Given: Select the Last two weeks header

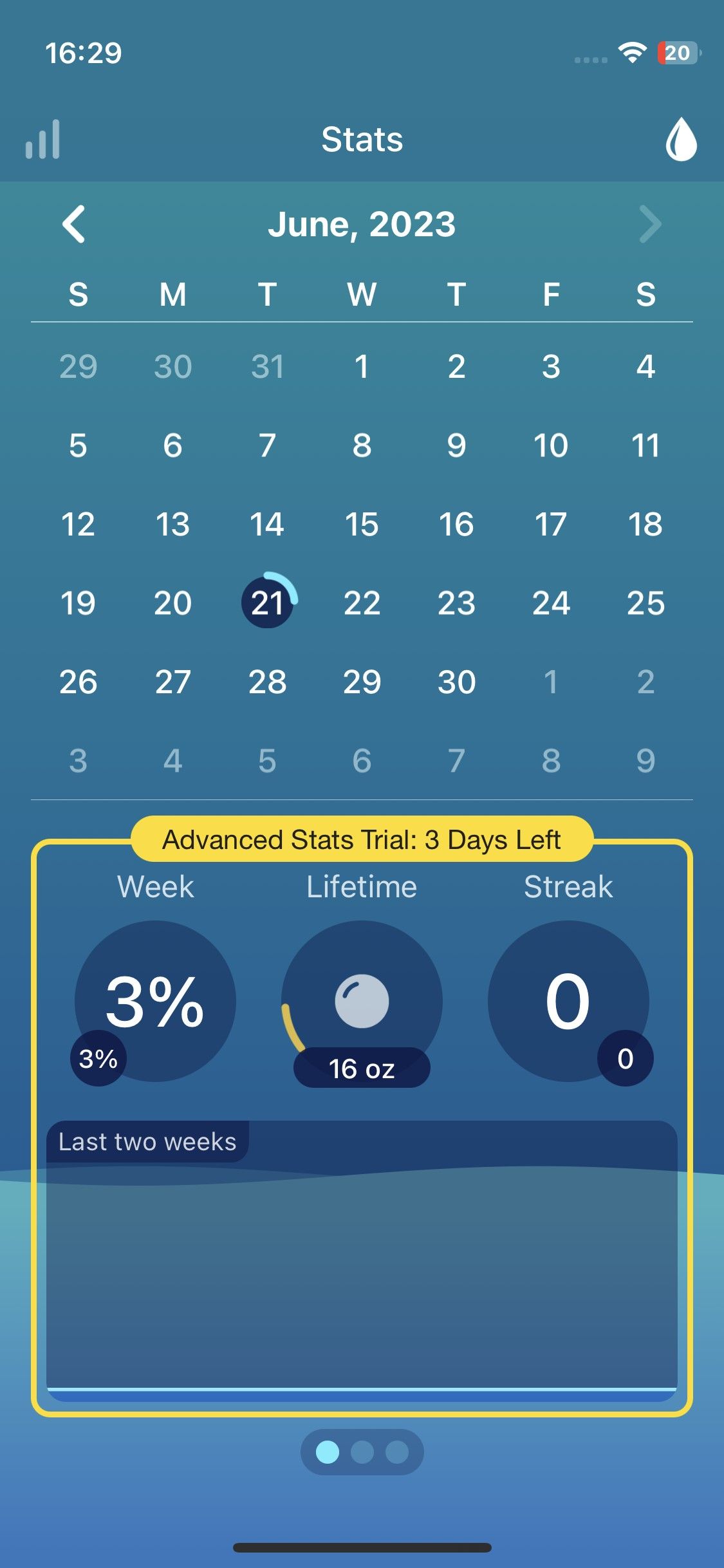Looking at the screenshot, I should pos(147,1141).
